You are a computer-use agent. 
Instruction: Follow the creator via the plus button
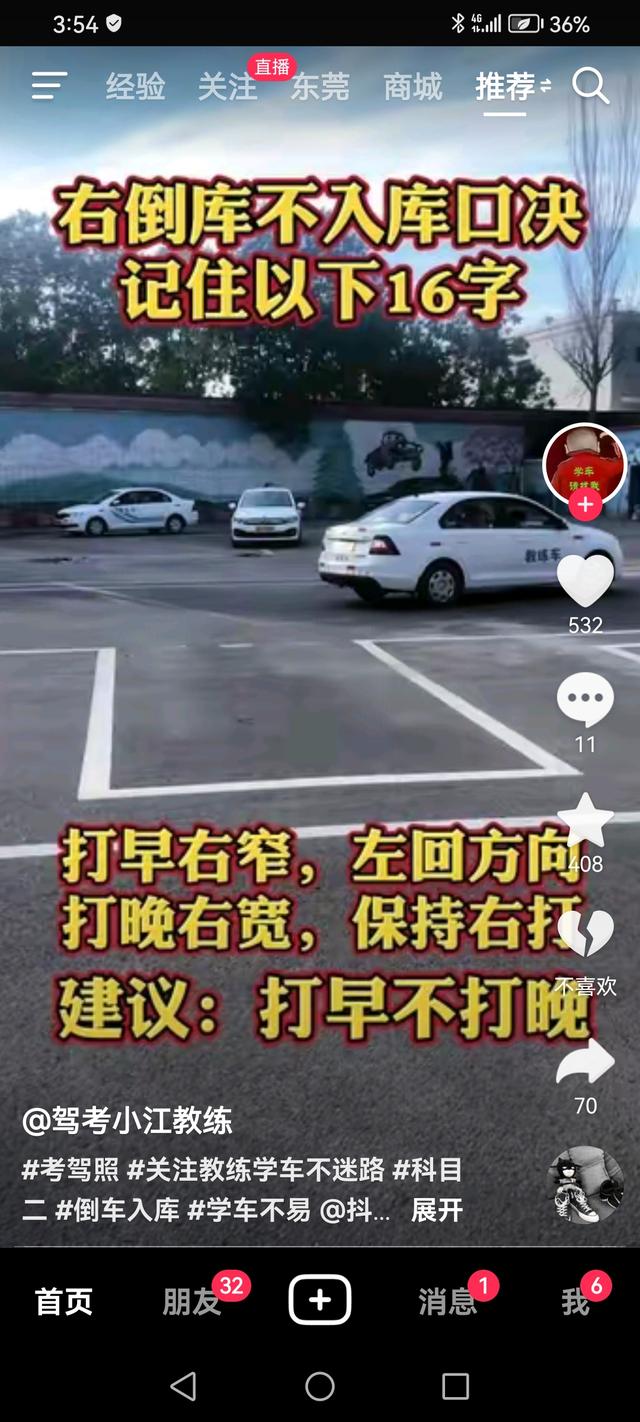tap(585, 506)
